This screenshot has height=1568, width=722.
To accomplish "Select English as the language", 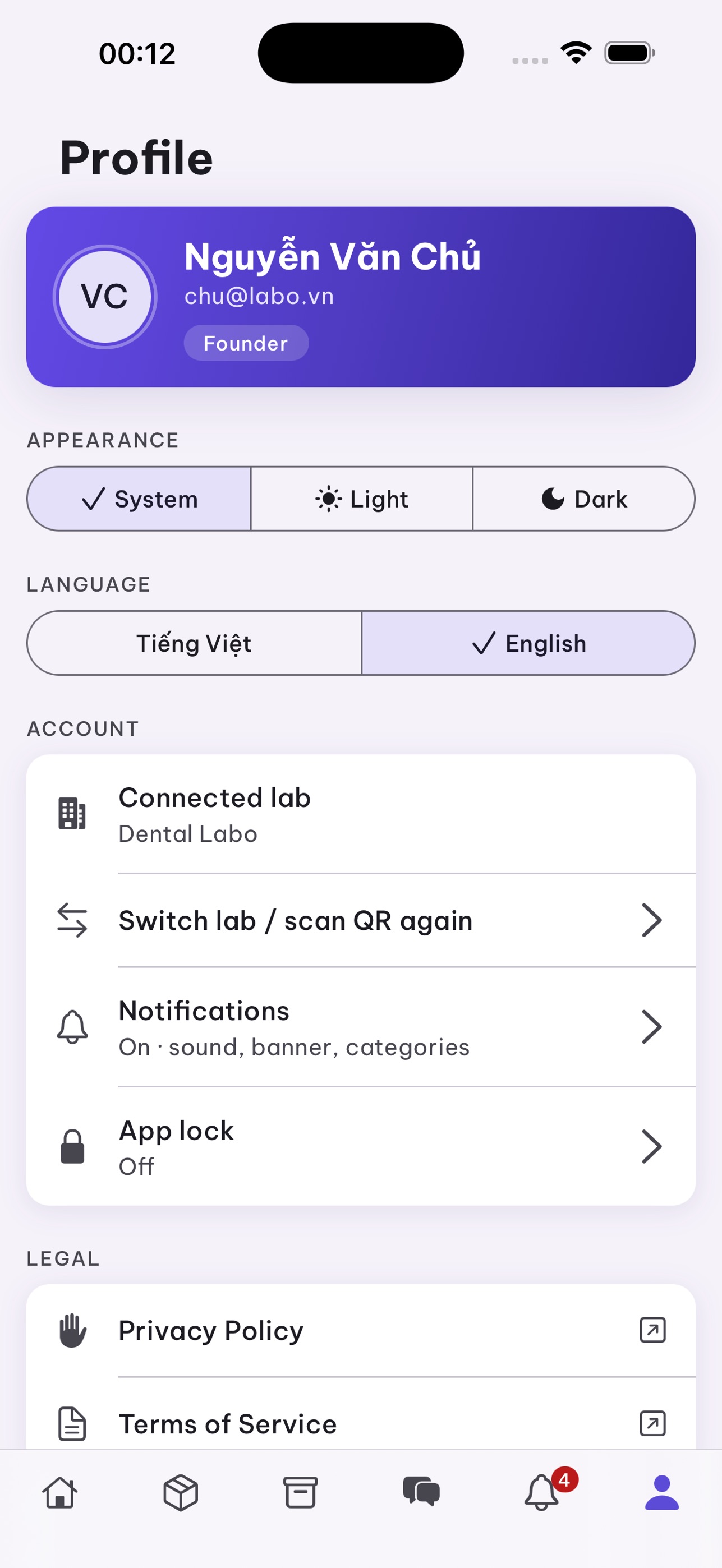I will (x=528, y=643).
